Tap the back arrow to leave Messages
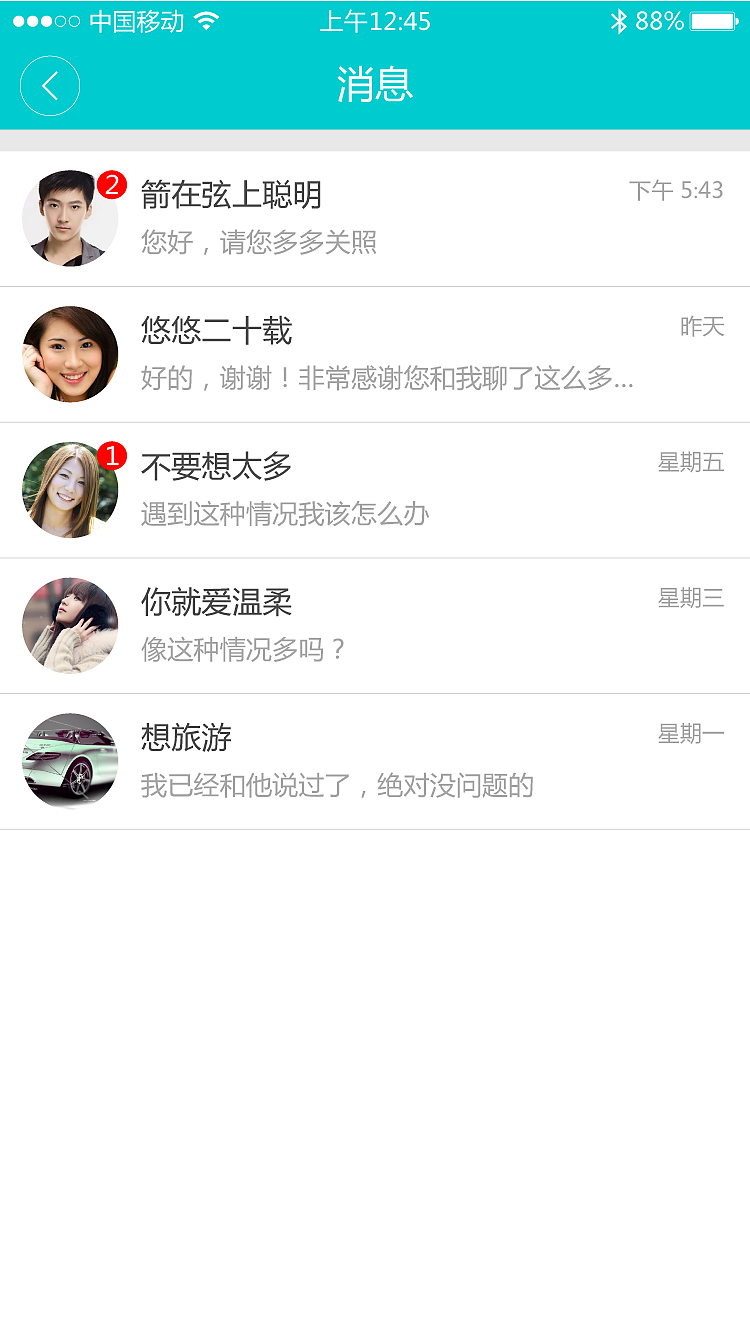Screen dimensions: 750x1334 (50, 86)
